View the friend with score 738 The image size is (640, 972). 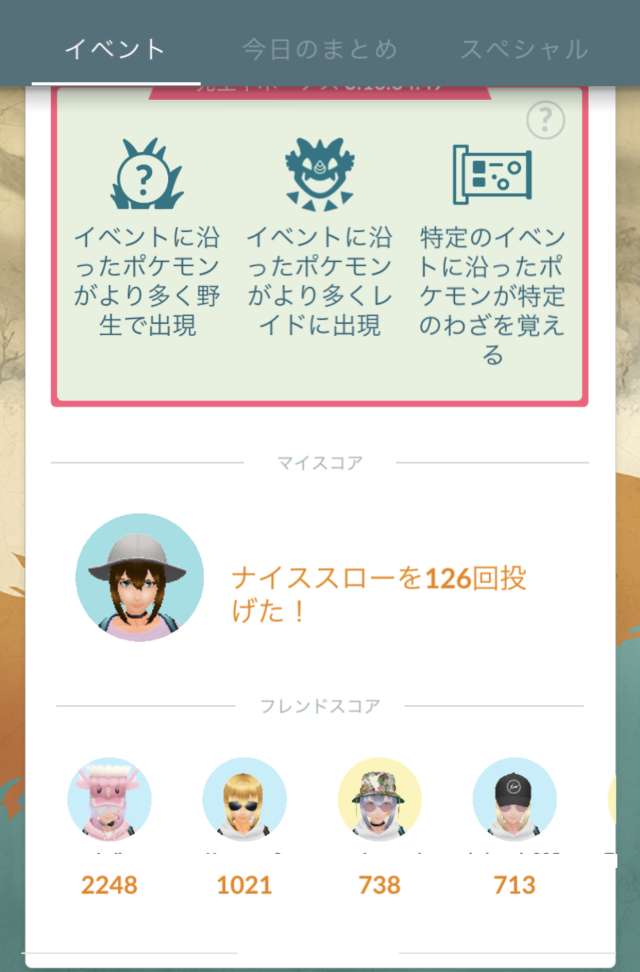coord(379,800)
